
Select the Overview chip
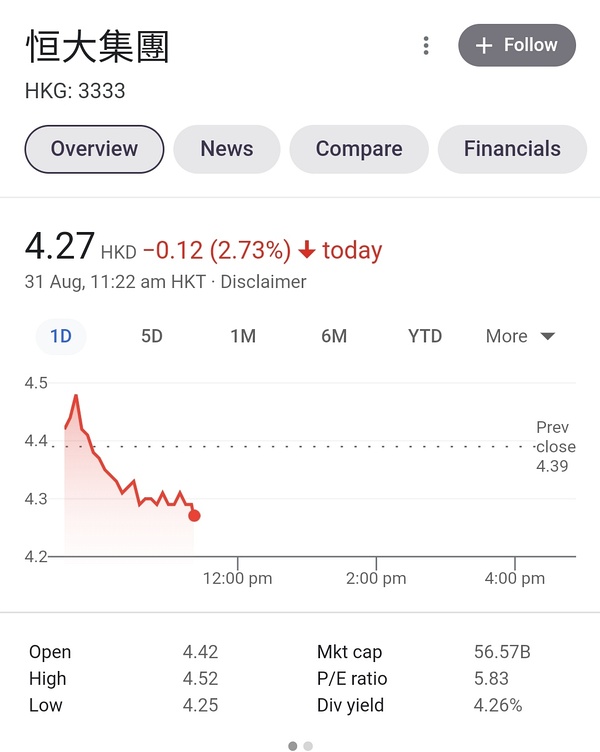[x=94, y=149]
